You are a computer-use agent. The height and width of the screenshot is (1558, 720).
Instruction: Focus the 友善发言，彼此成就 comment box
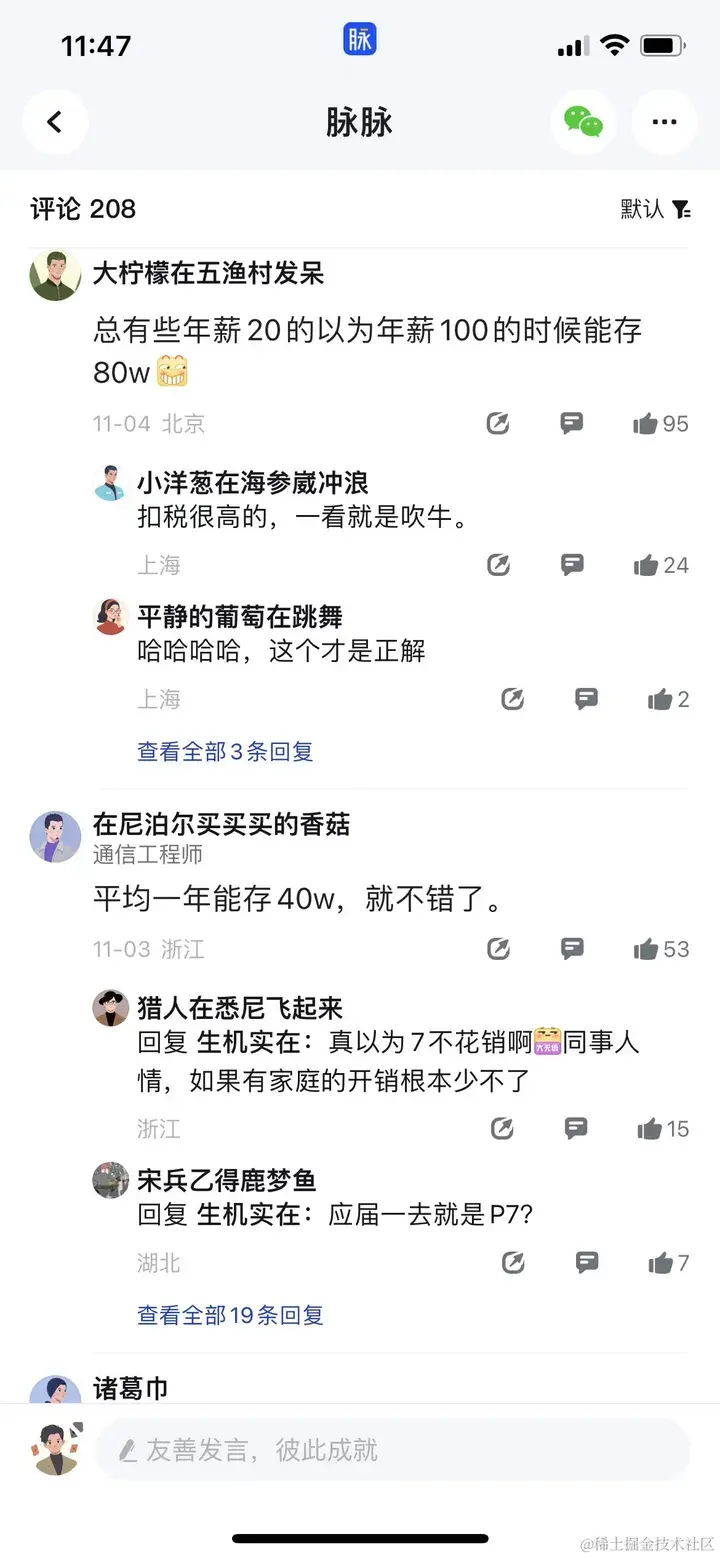[392, 1450]
